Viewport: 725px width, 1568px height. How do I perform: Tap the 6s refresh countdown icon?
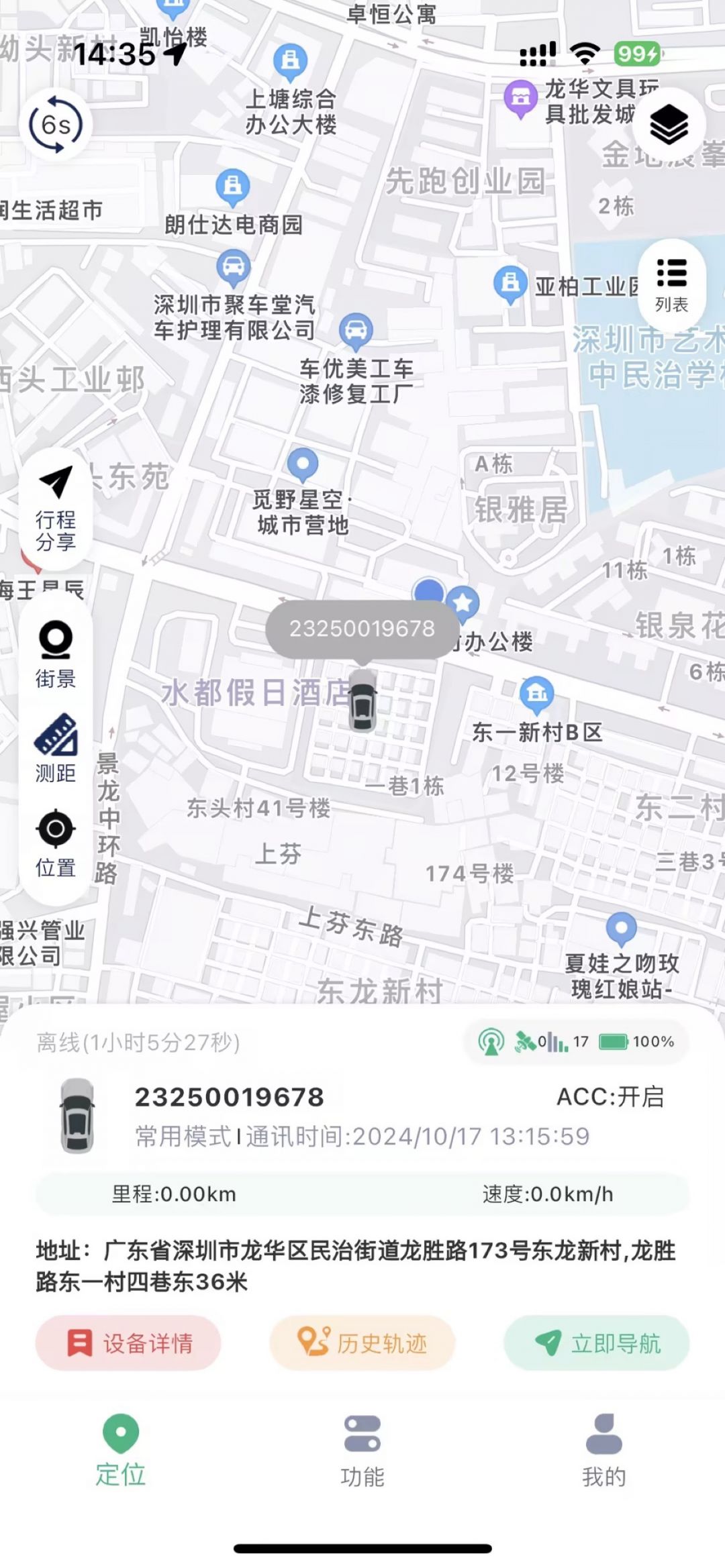point(56,125)
